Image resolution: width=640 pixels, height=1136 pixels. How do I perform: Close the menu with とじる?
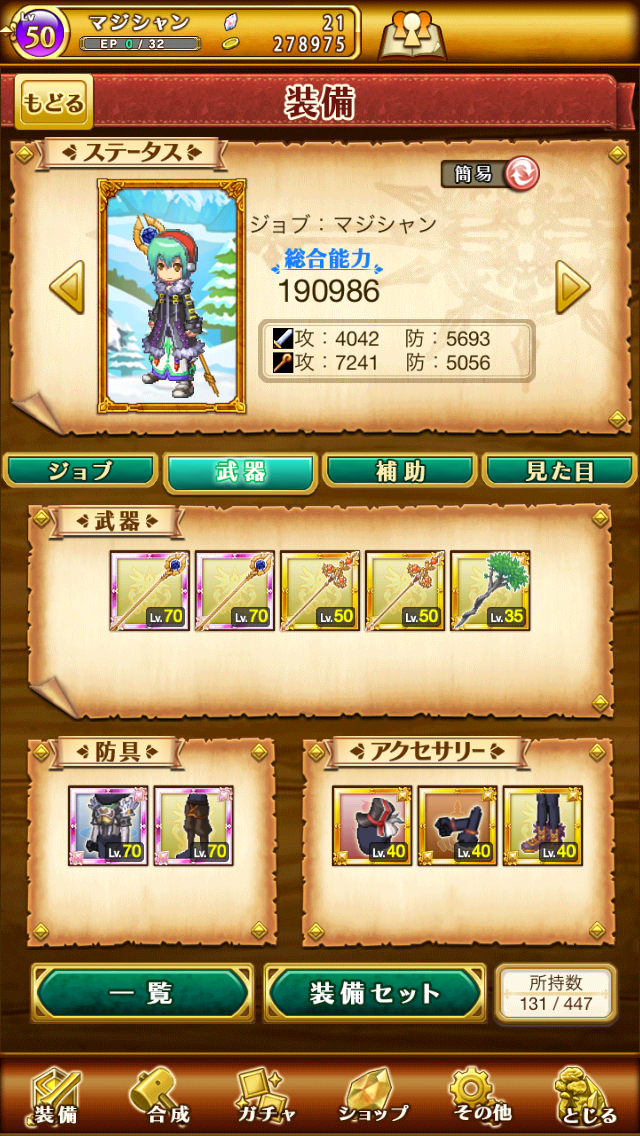[x=585, y=1096]
